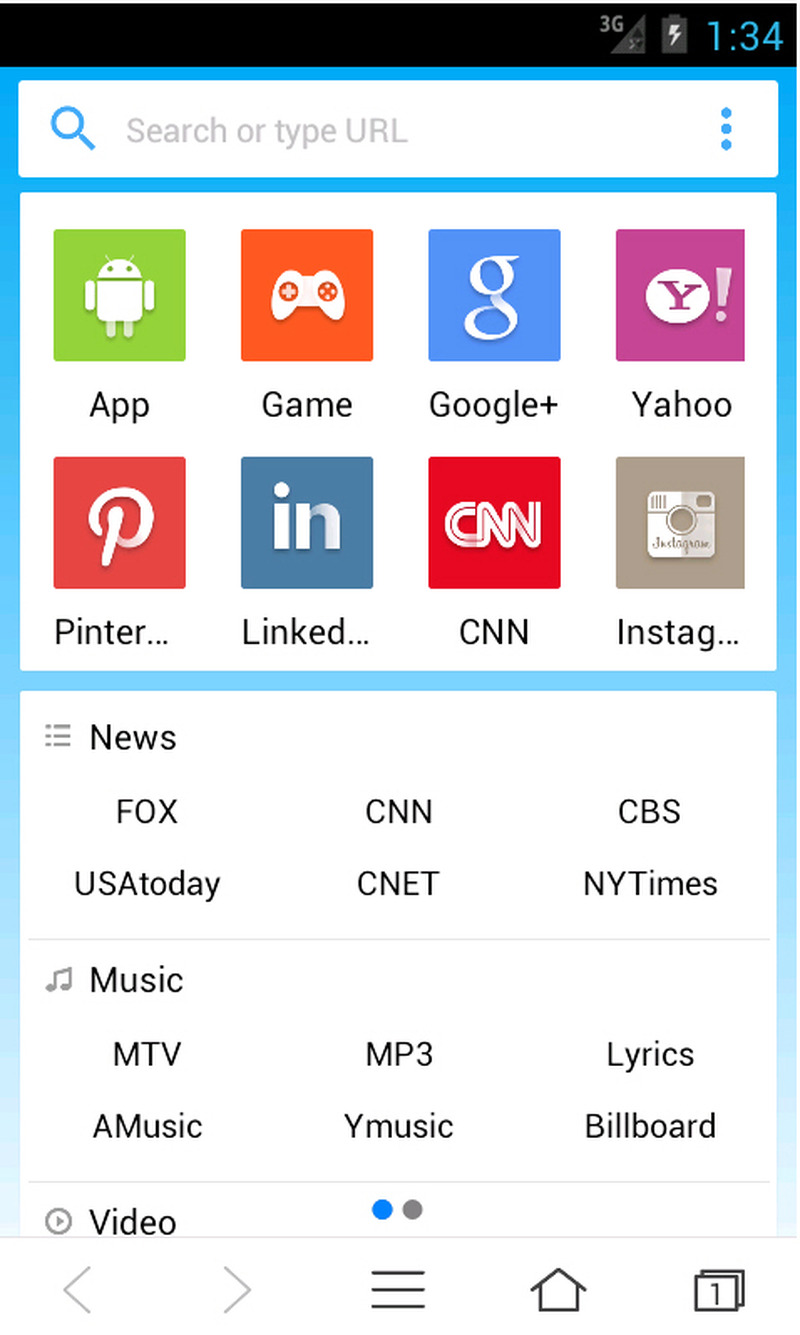Open the CNET link under News
Image resolution: width=800 pixels, height=1335 pixels.
click(x=398, y=884)
